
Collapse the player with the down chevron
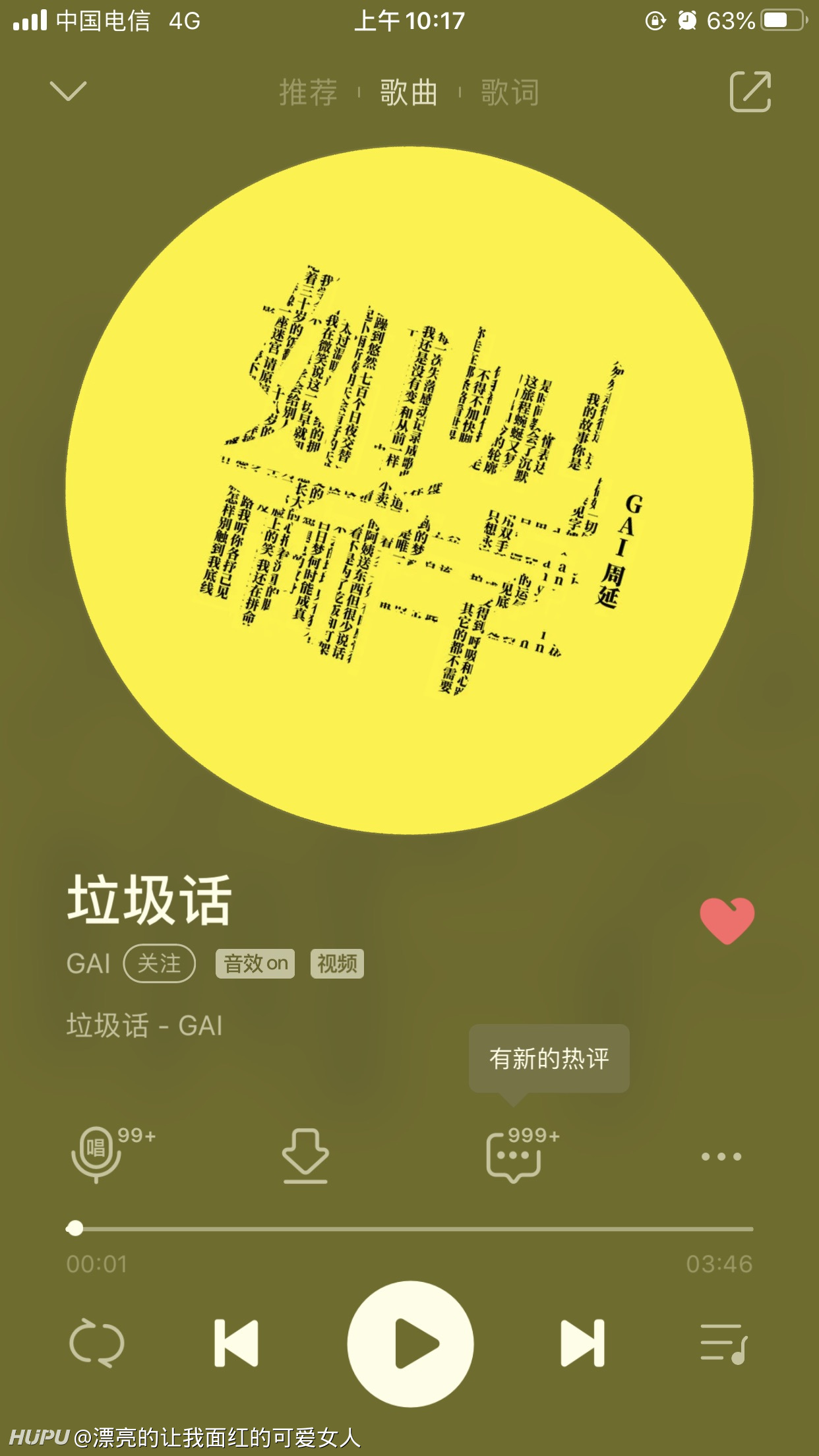coord(68,91)
